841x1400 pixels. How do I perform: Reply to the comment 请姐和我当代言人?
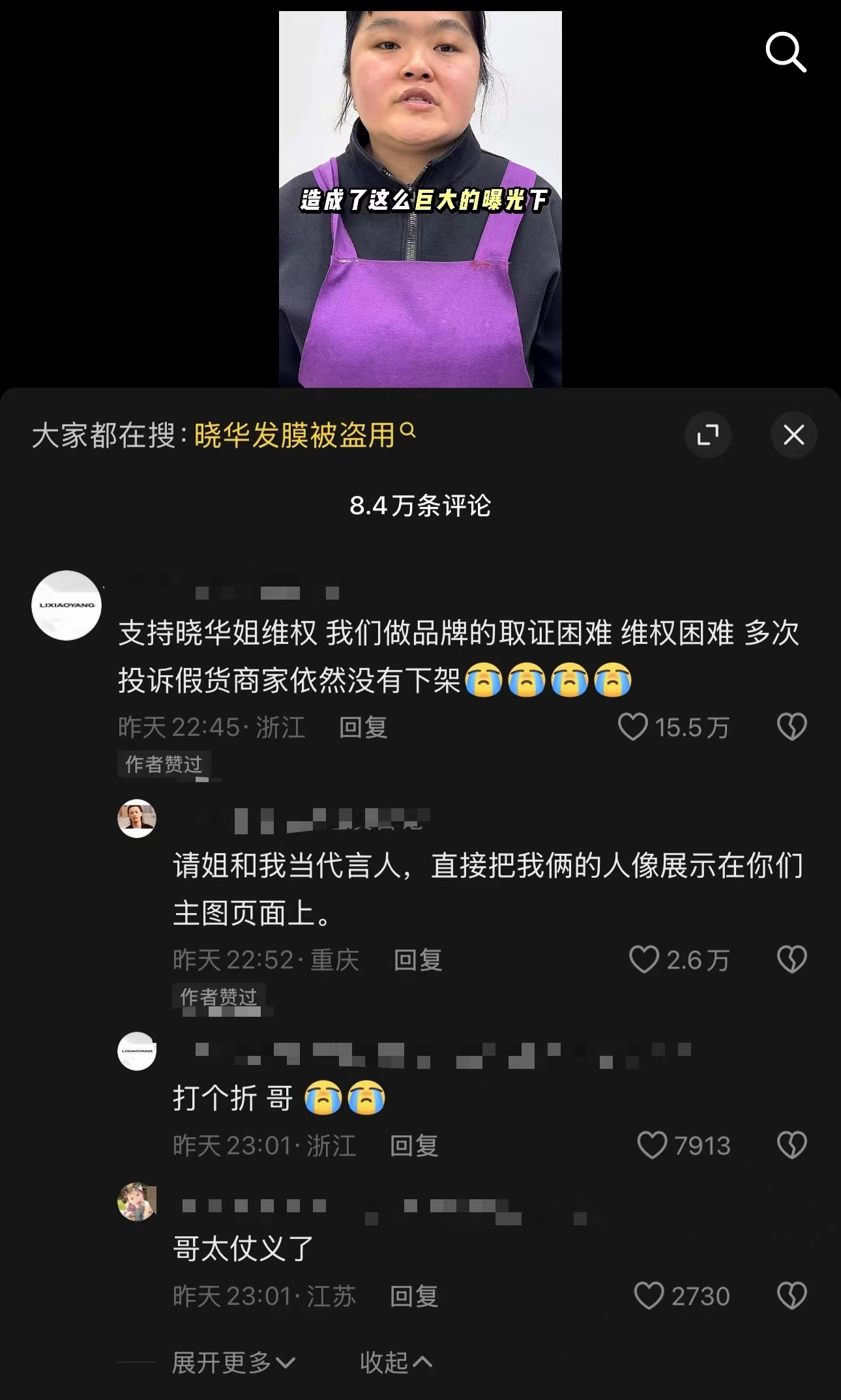418,960
